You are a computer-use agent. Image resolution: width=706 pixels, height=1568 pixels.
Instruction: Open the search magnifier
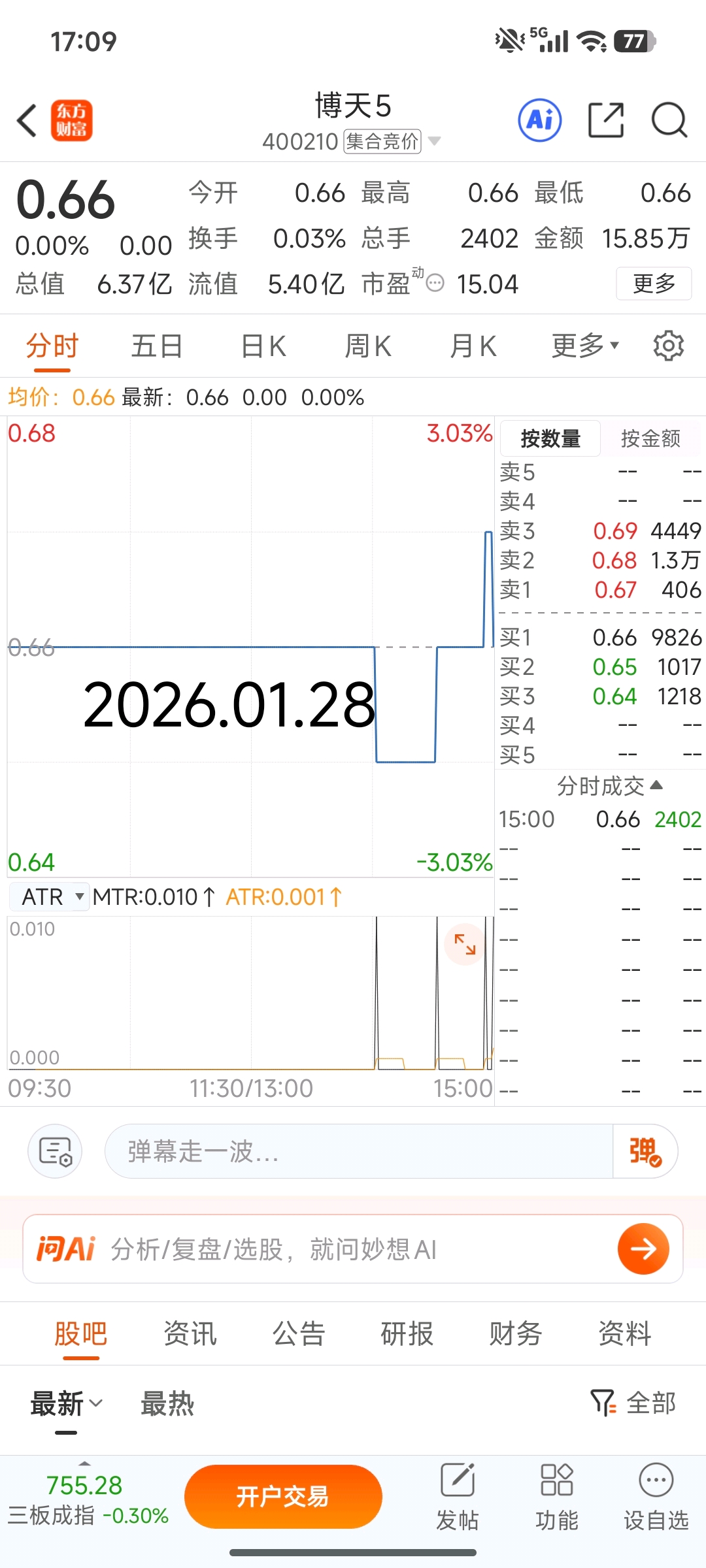click(x=669, y=120)
